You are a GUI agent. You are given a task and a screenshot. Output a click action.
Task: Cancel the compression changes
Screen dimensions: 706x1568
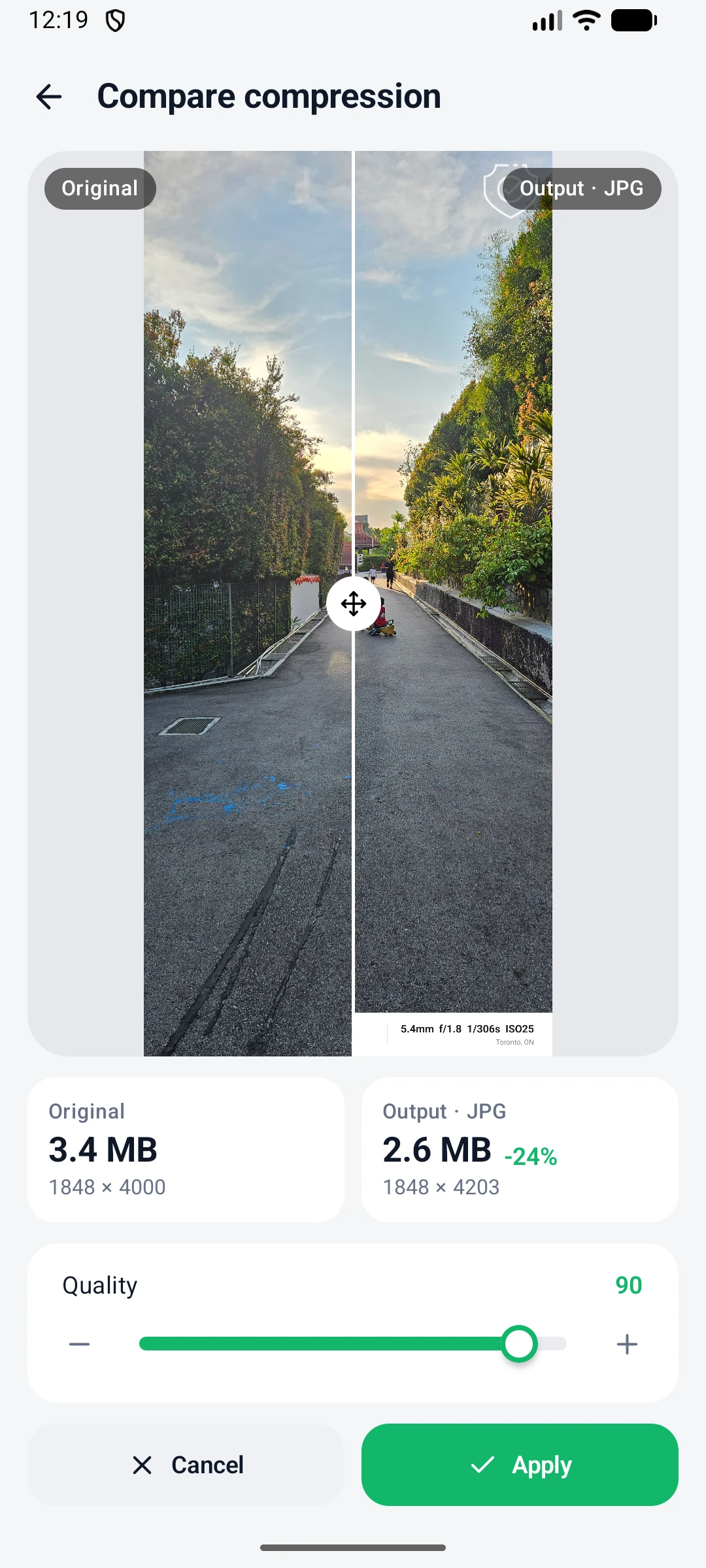click(x=186, y=1465)
